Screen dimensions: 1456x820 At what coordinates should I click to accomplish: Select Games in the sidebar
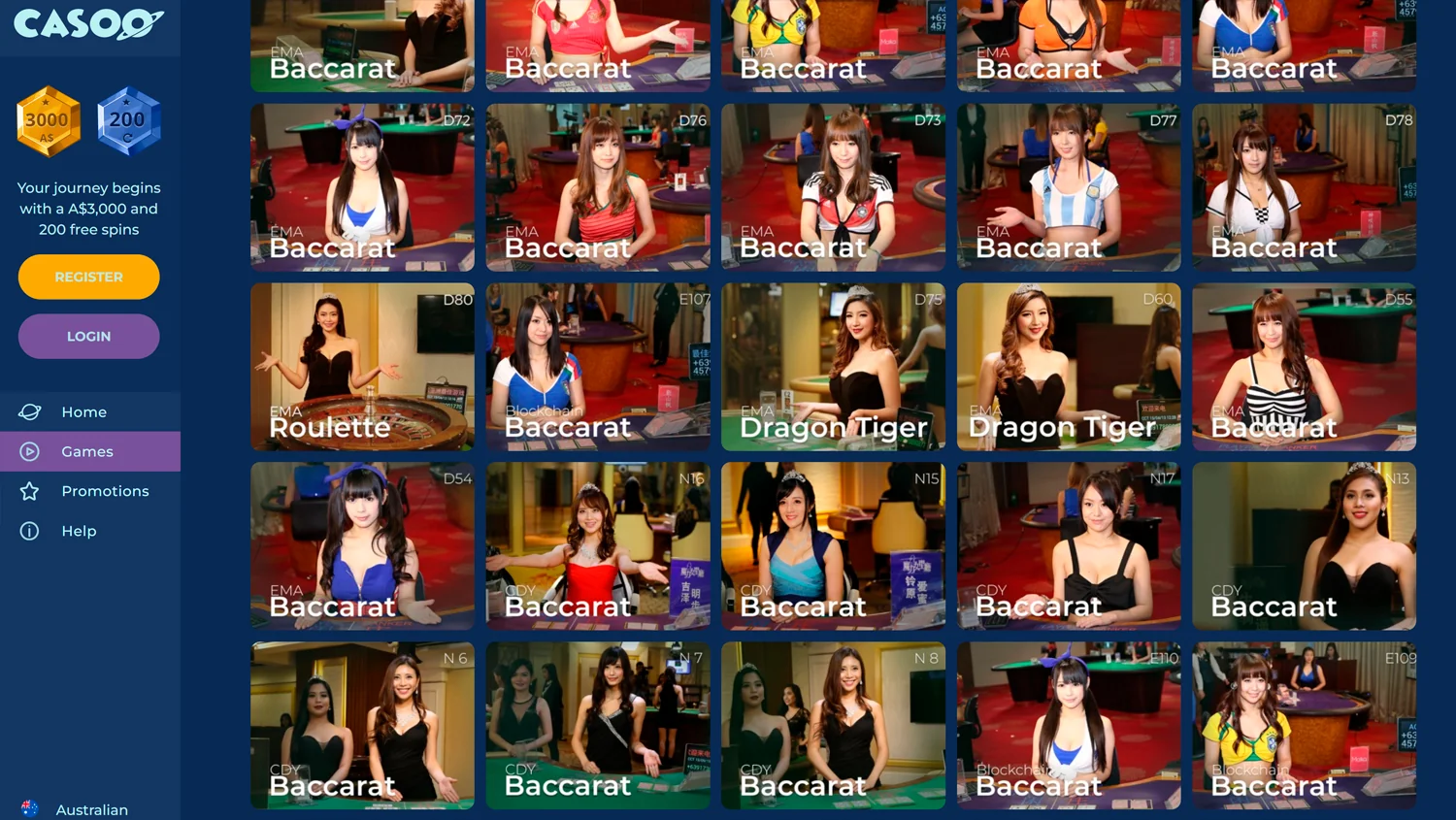click(87, 451)
